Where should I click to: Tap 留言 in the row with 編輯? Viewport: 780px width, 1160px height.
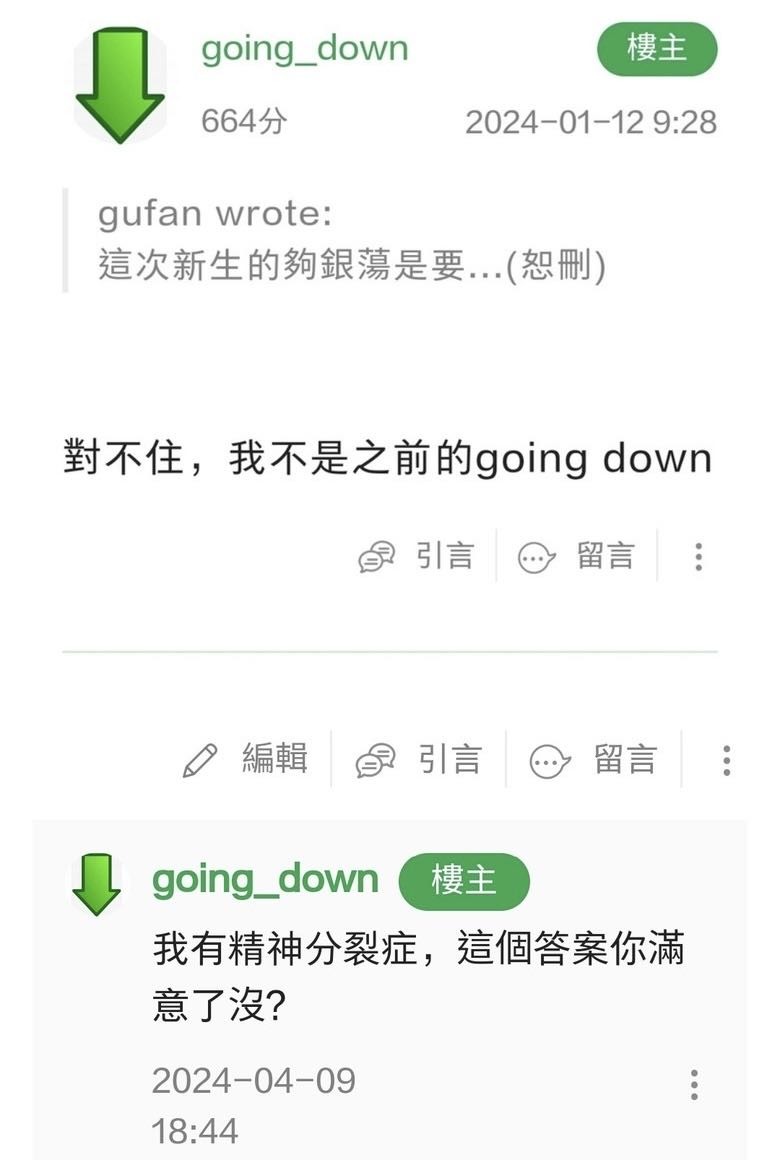pyautogui.click(x=594, y=760)
